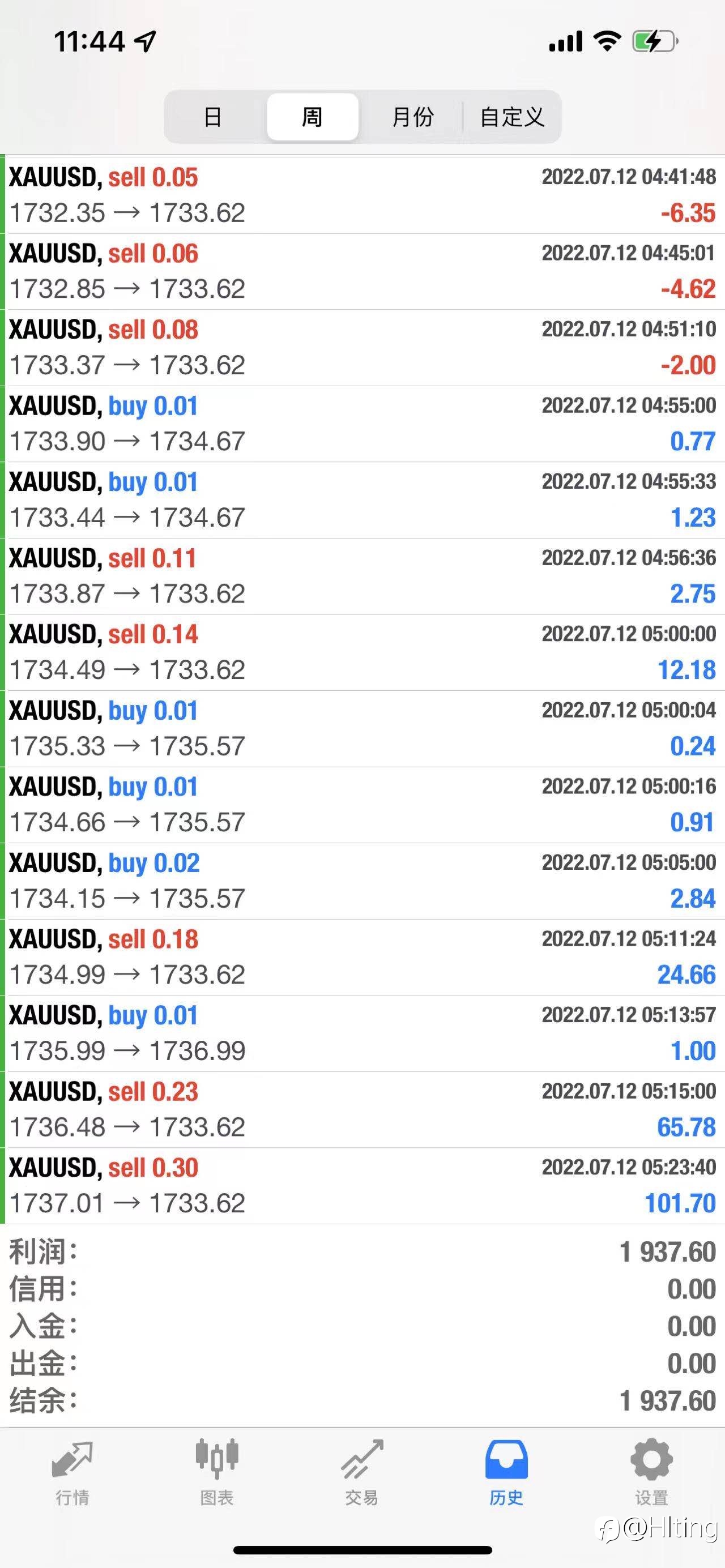The width and height of the screenshot is (725, 1568).
Task: Open the 图表 chart tab
Action: click(x=217, y=1472)
